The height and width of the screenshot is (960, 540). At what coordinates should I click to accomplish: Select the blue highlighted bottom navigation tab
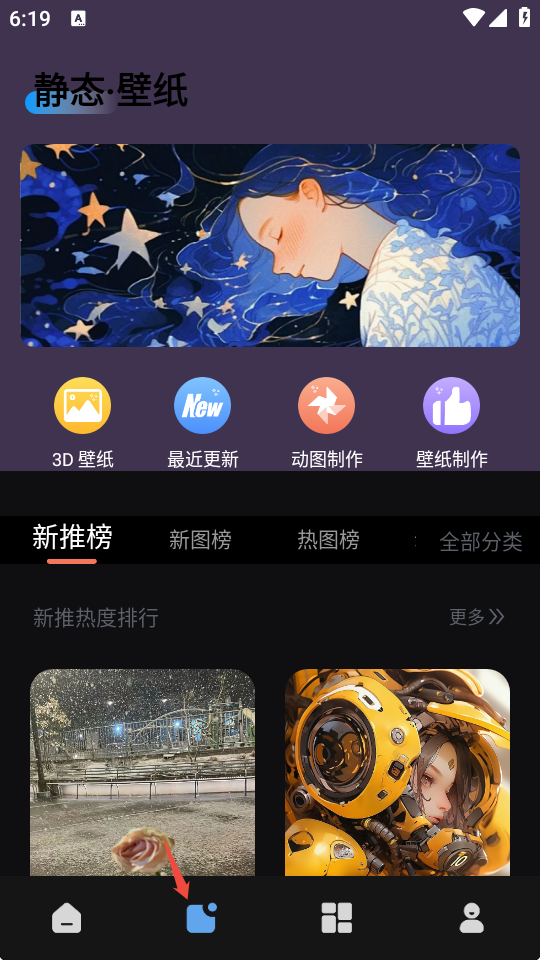[201, 918]
